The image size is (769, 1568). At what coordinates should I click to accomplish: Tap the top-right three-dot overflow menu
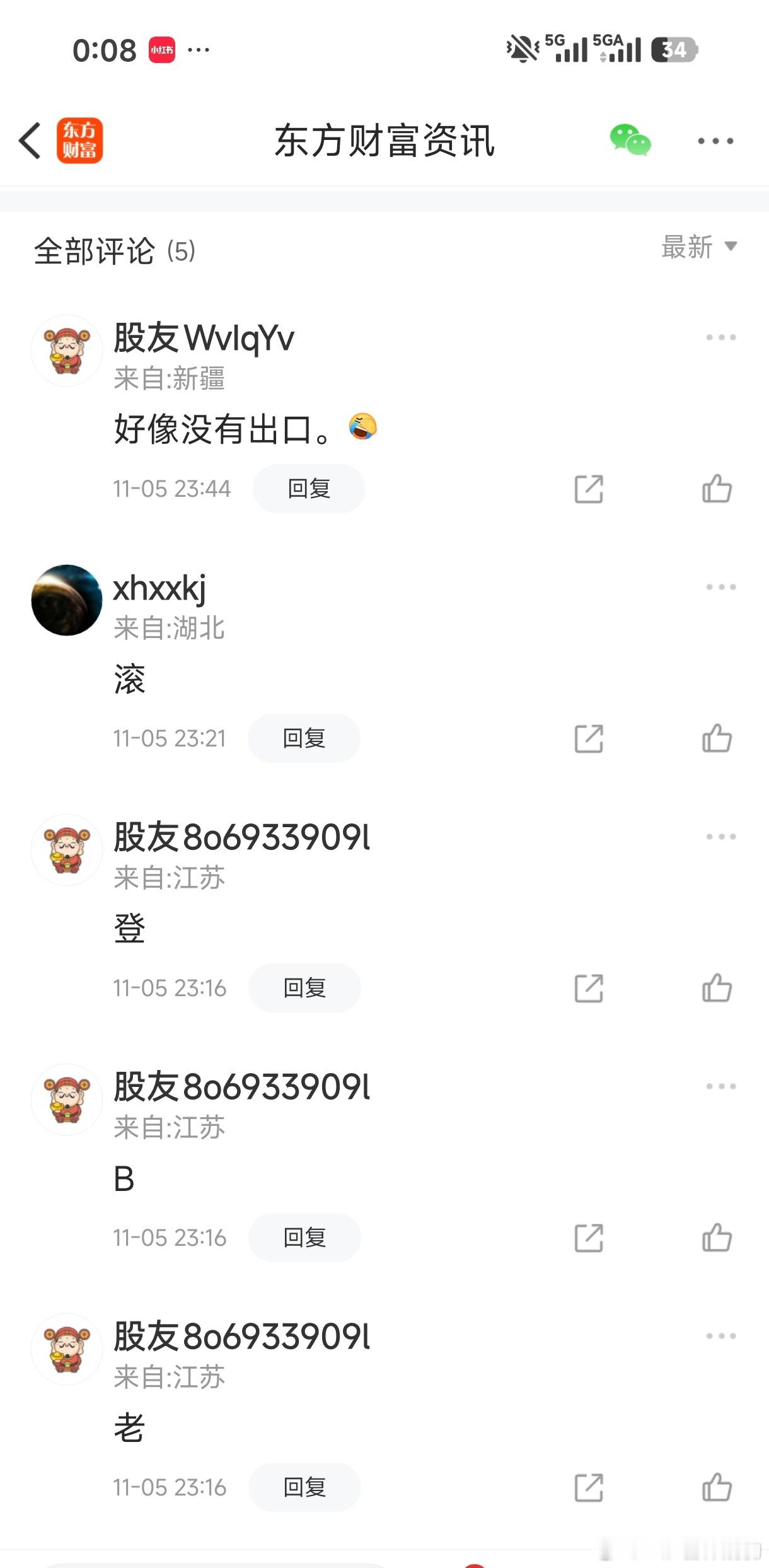[715, 141]
